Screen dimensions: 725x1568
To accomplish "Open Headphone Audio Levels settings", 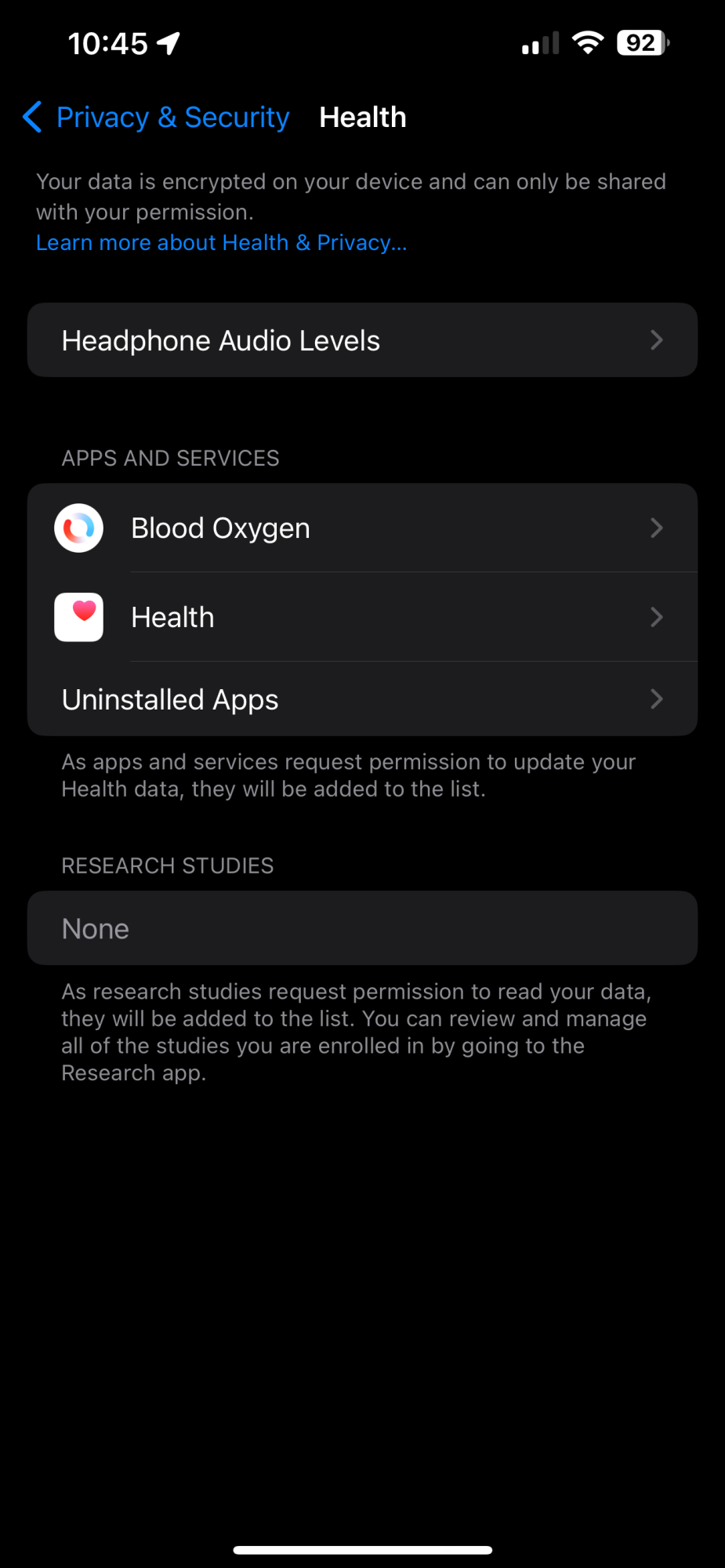I will 362,340.
